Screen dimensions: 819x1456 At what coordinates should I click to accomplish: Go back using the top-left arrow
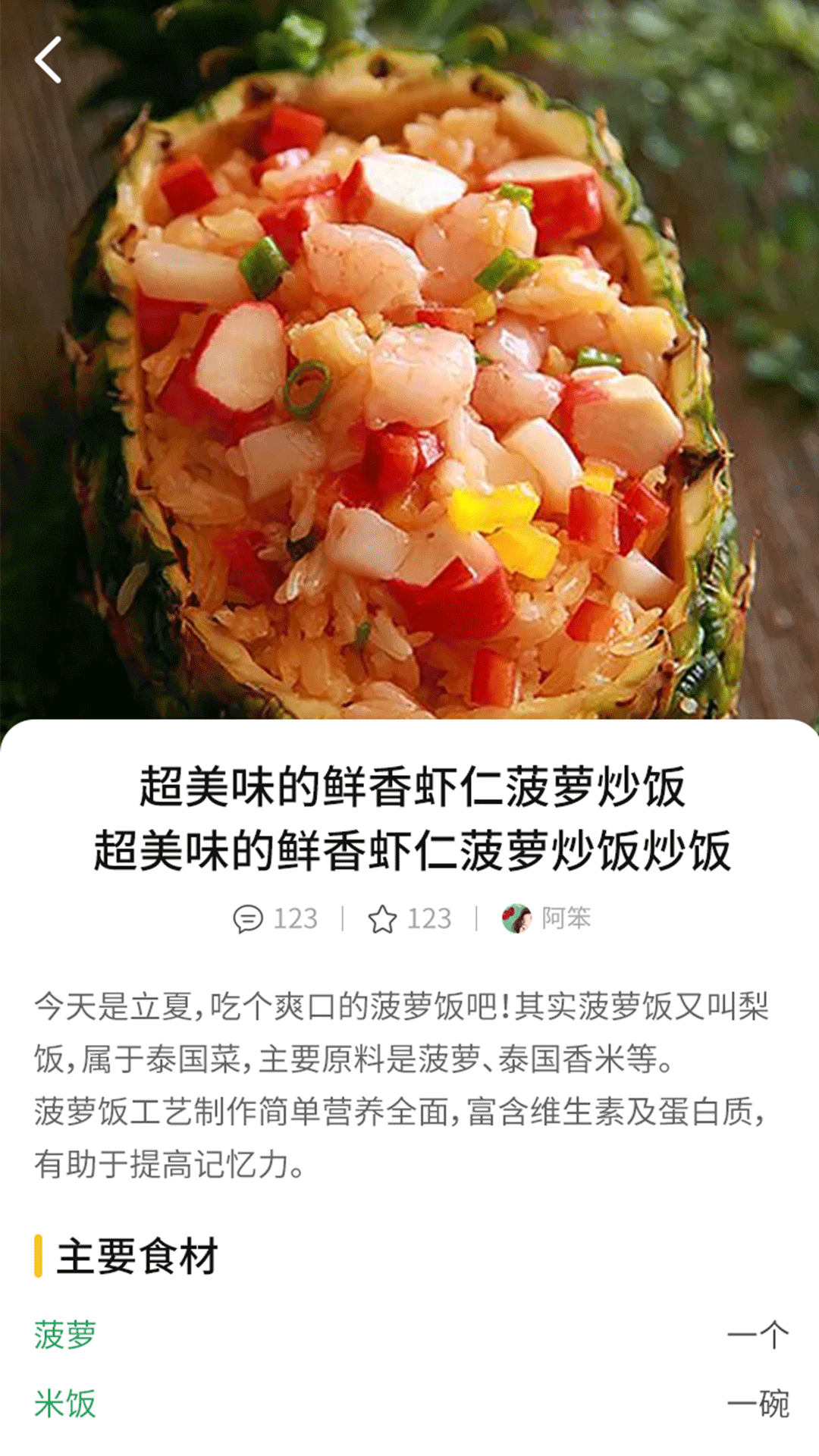point(48,60)
